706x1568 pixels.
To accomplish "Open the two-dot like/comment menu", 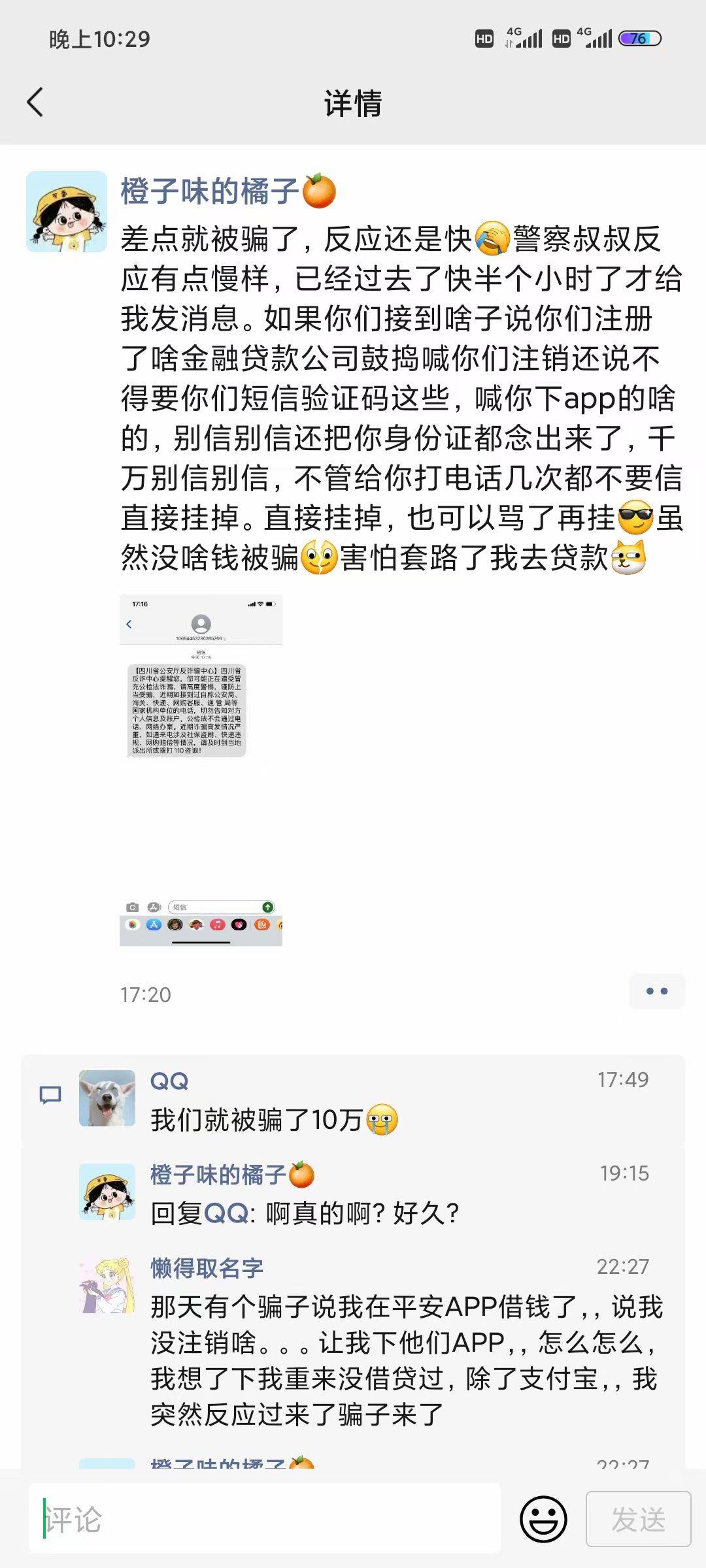I will pyautogui.click(x=658, y=990).
